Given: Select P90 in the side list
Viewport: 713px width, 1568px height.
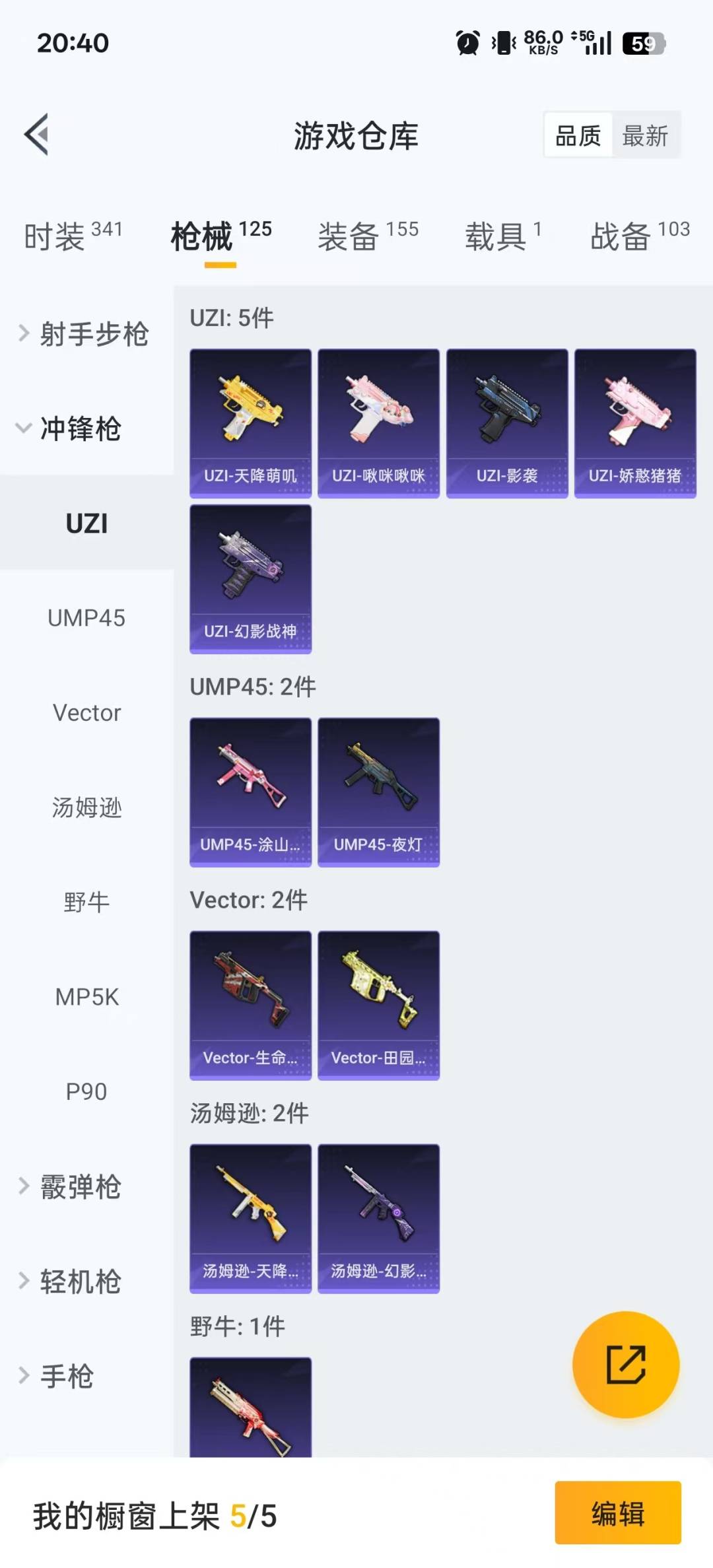Looking at the screenshot, I should coord(86,1091).
